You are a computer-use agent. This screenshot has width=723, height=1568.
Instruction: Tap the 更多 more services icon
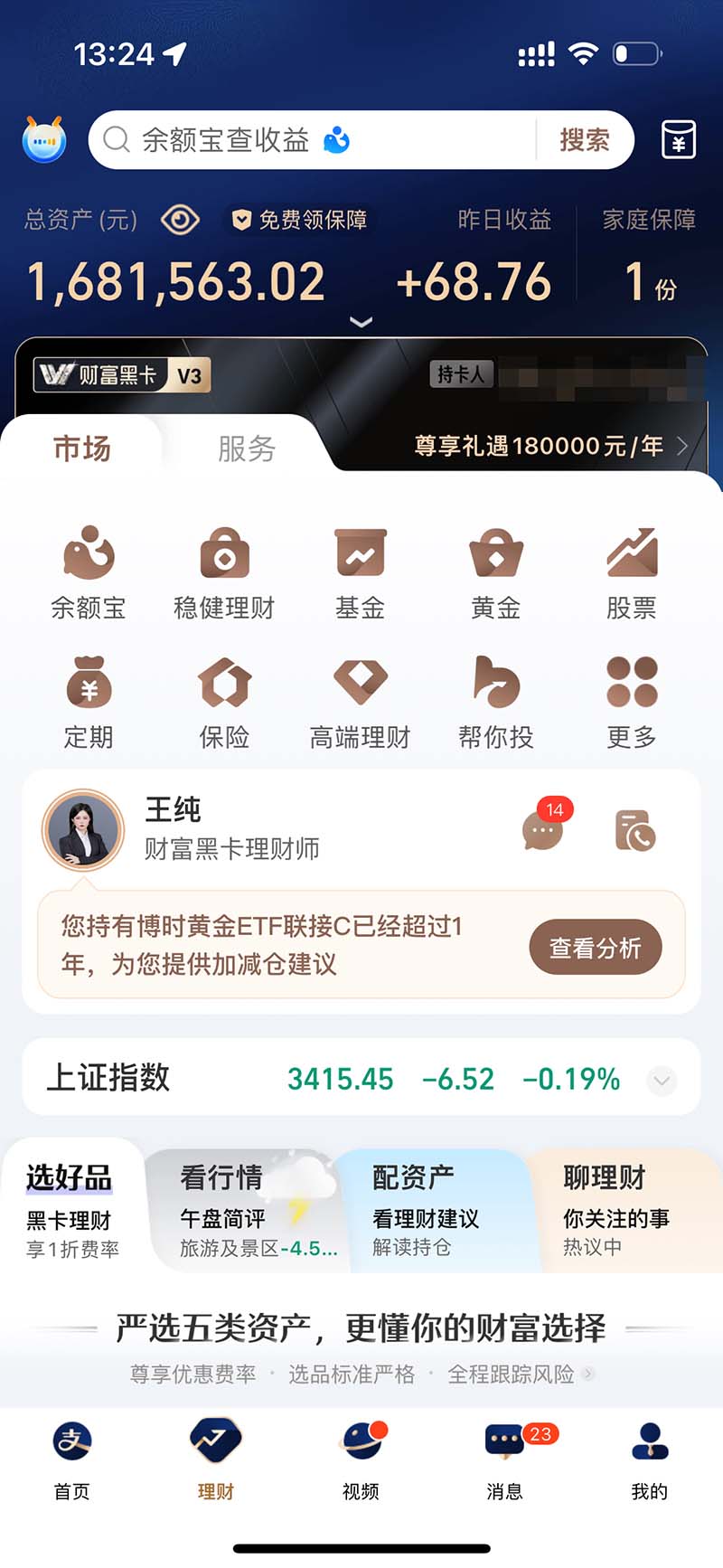[x=631, y=699]
